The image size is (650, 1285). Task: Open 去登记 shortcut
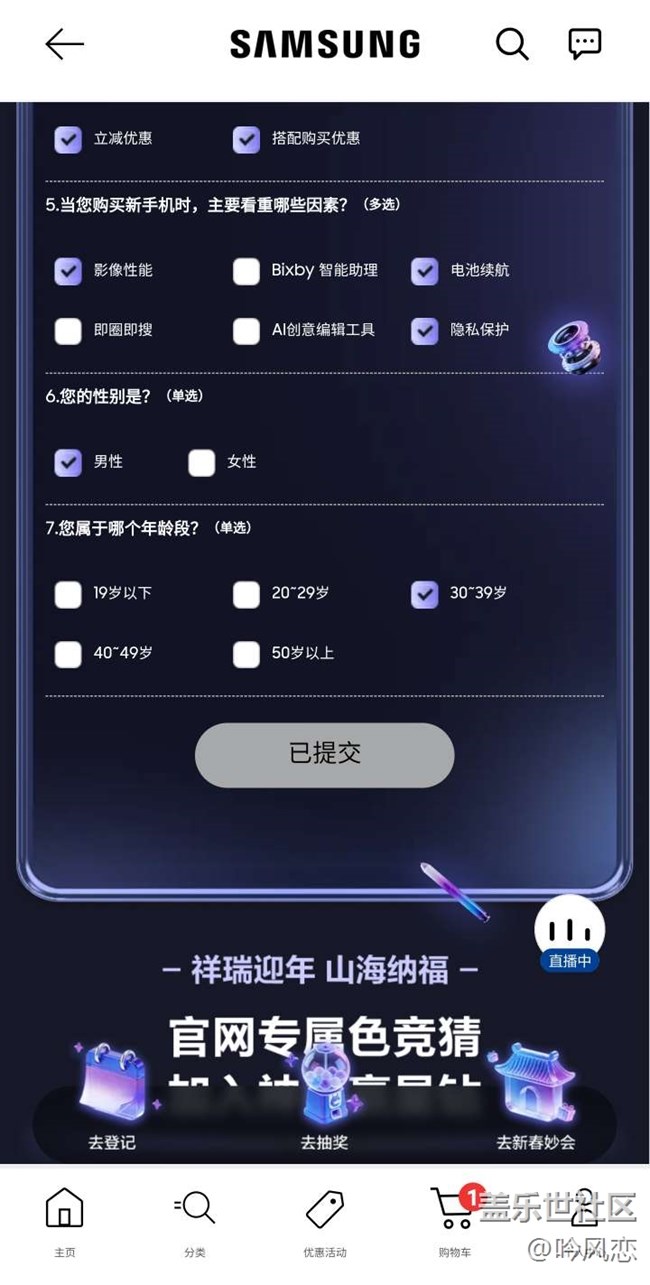(111, 1110)
